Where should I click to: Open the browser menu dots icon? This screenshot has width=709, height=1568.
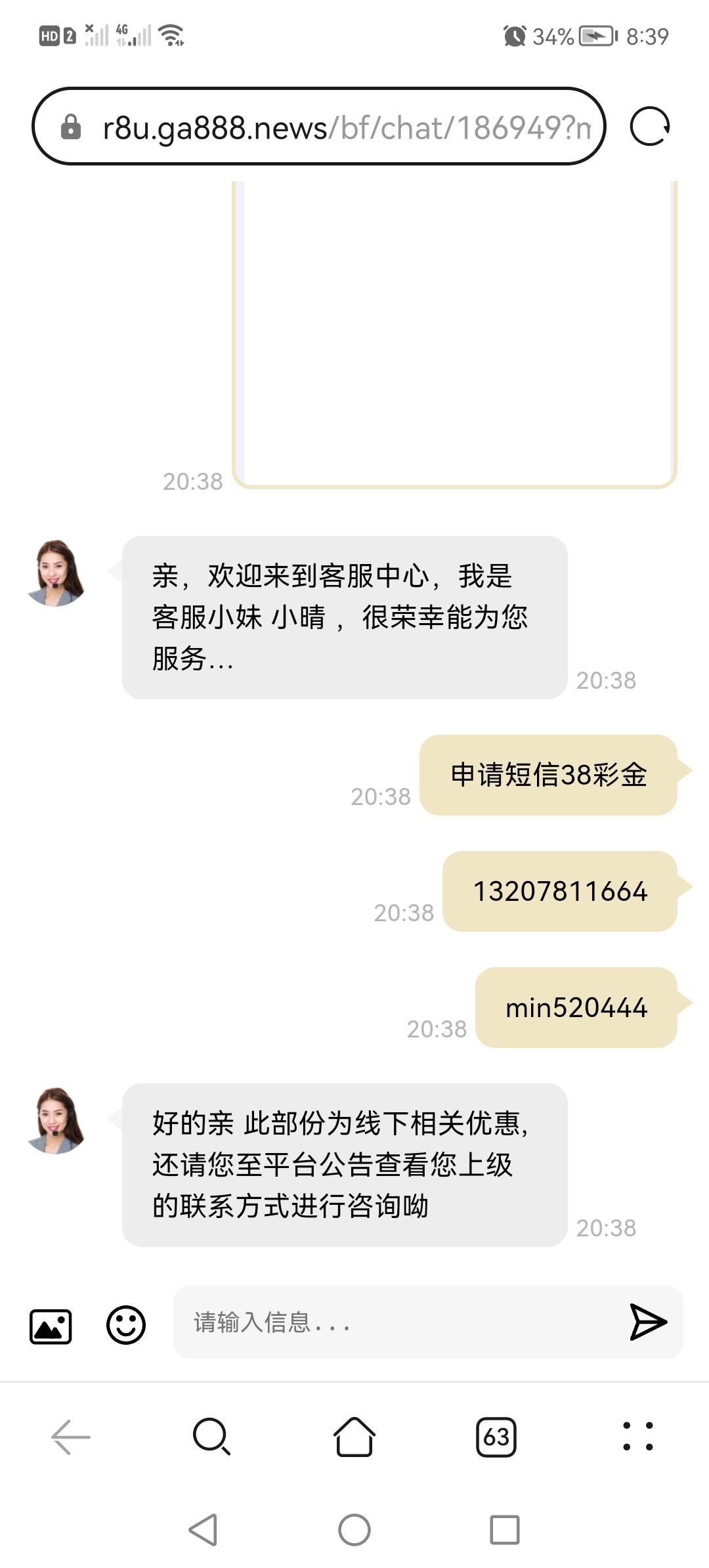tap(638, 1435)
